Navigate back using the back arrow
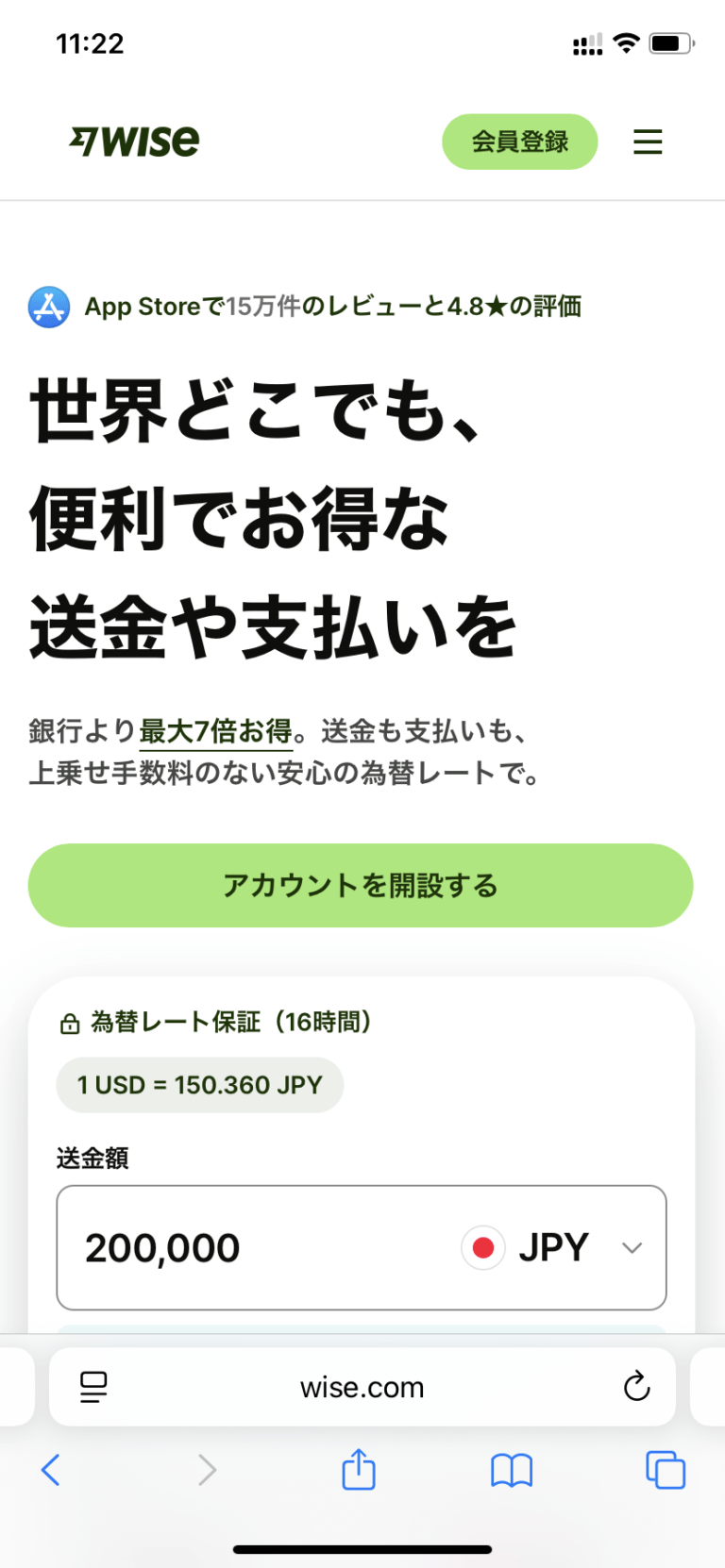 pyautogui.click(x=50, y=1469)
